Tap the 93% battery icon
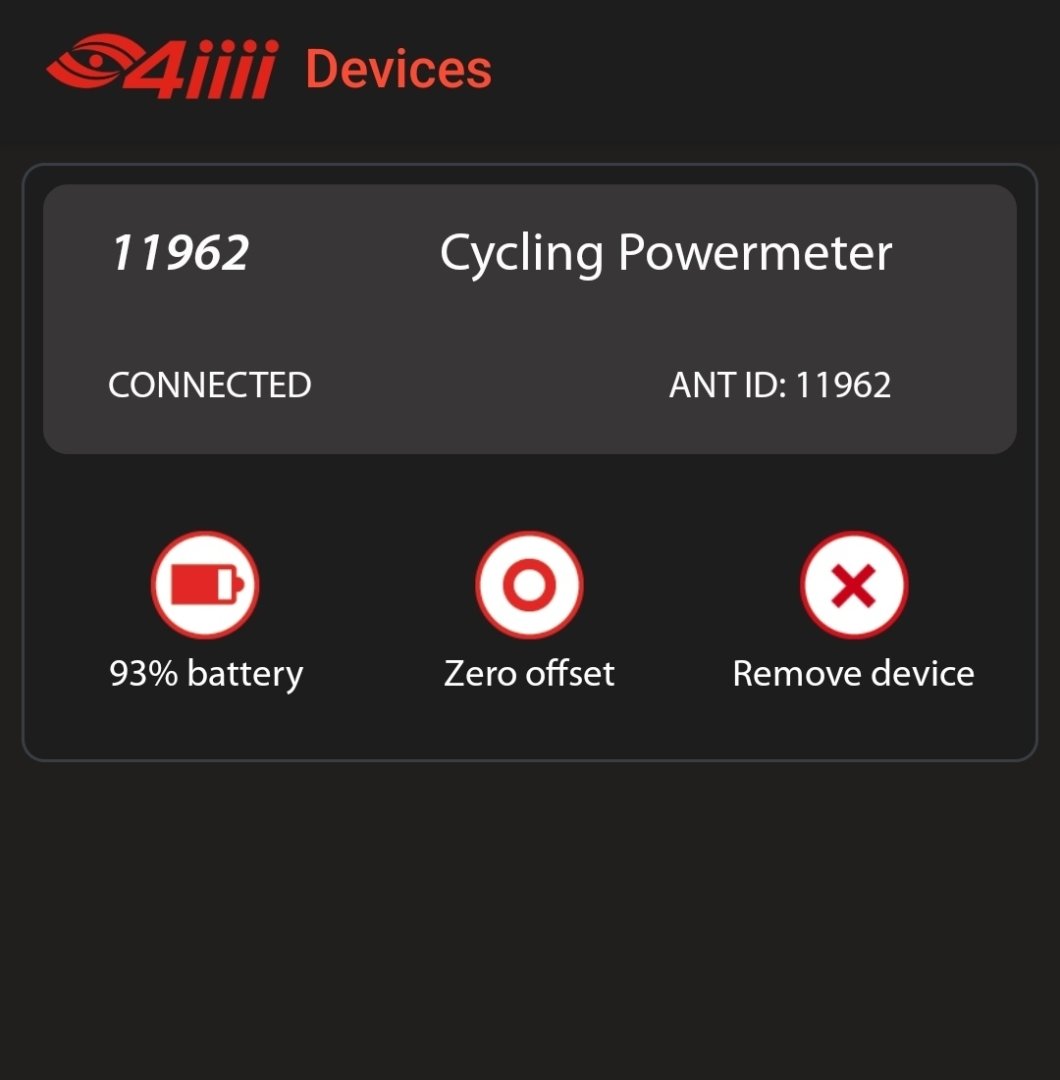The width and height of the screenshot is (1060, 1080). click(x=205, y=585)
